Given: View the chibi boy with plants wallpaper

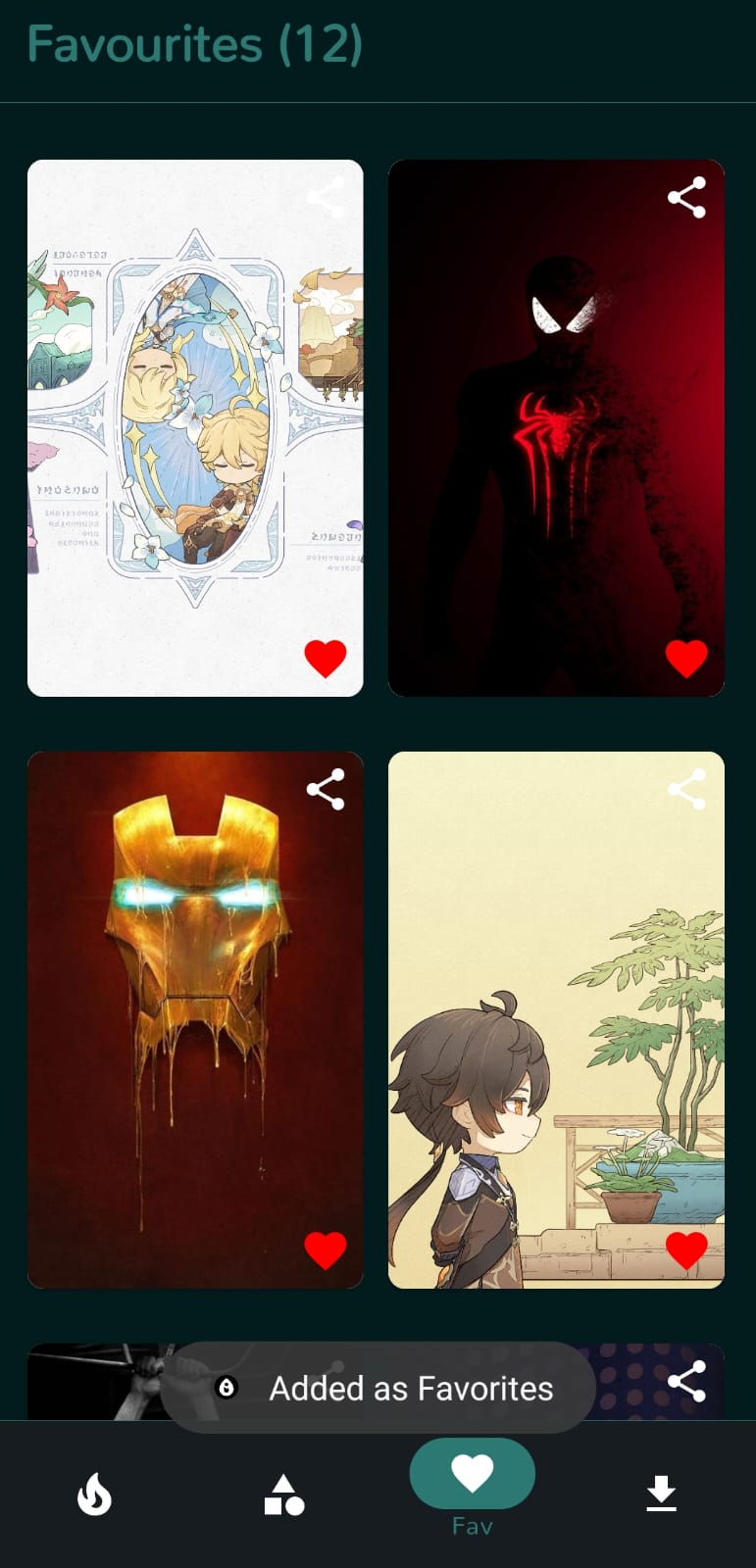Looking at the screenshot, I should [x=556, y=1020].
